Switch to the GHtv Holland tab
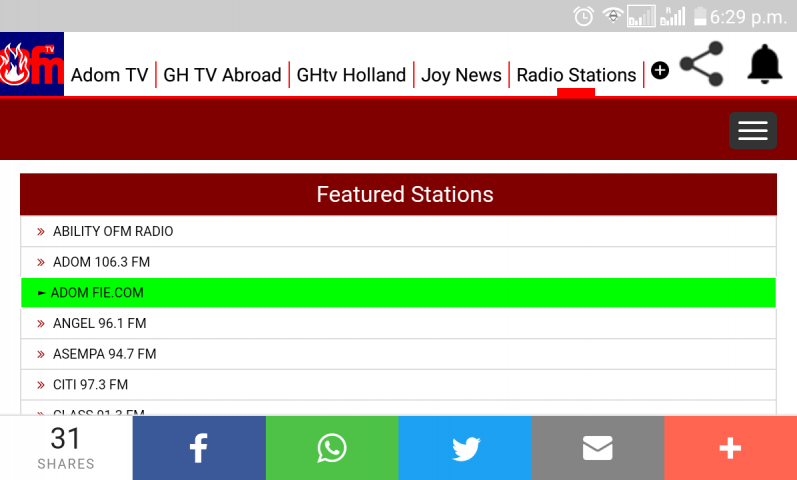Viewport: 797px width, 480px height. tap(351, 75)
